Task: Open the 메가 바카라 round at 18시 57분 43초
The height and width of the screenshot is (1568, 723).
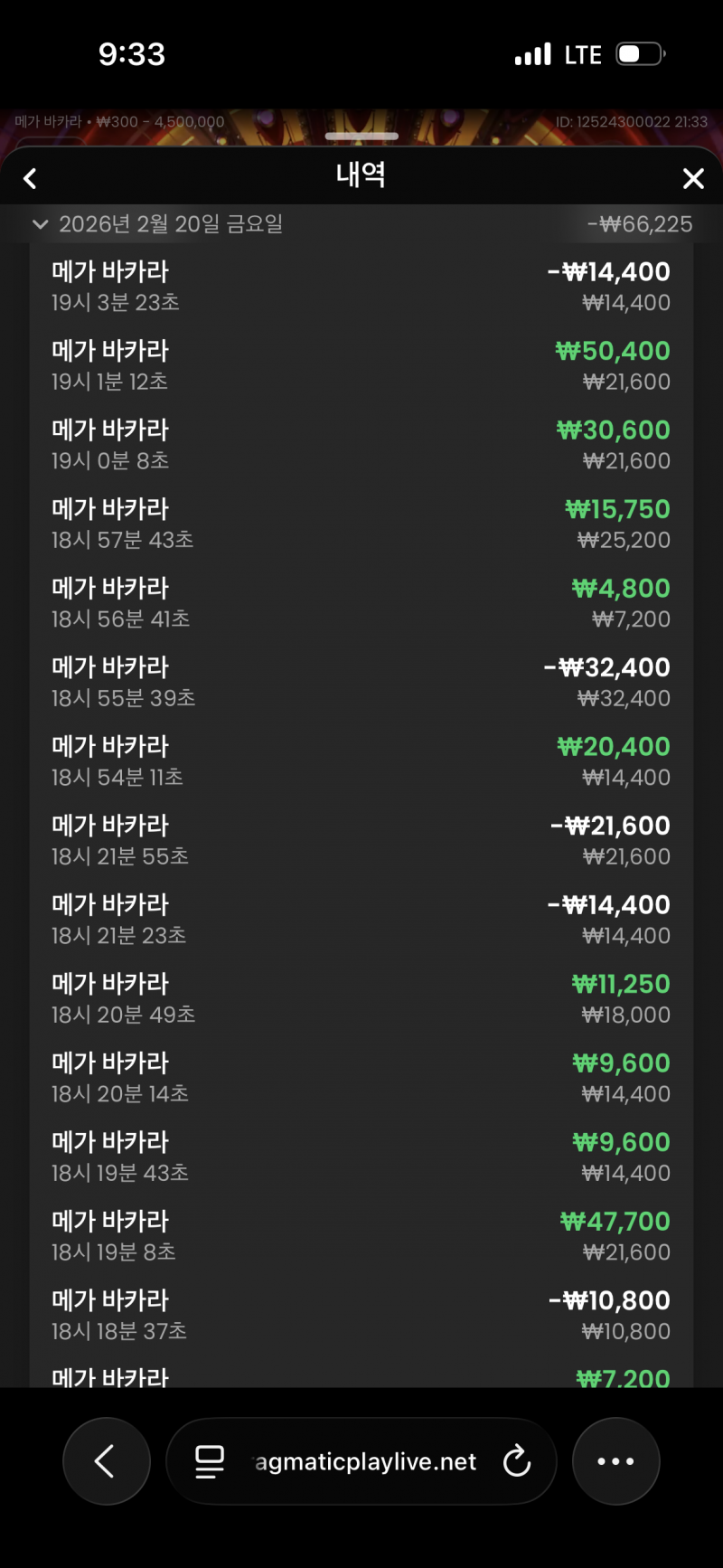Action: (x=361, y=524)
